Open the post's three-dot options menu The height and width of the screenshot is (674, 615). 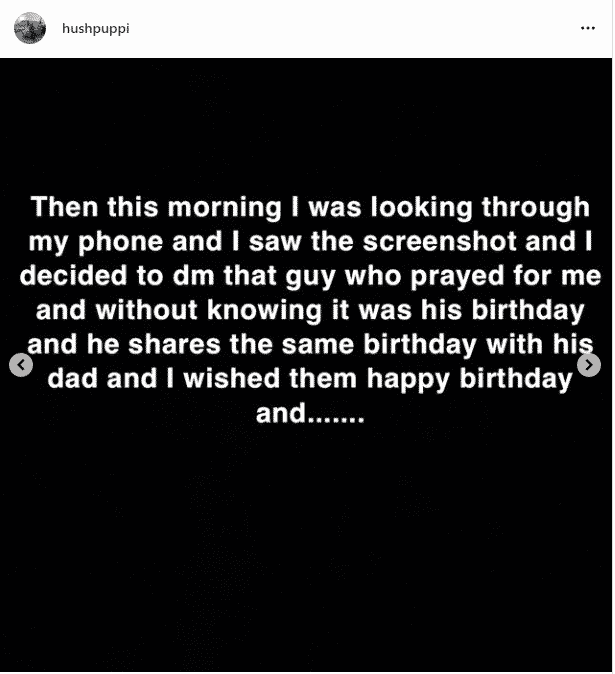pyautogui.click(x=587, y=29)
